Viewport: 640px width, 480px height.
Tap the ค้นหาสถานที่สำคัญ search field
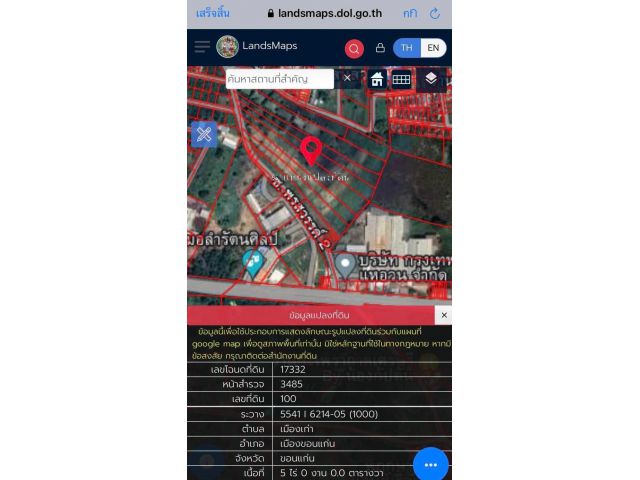pyautogui.click(x=279, y=79)
